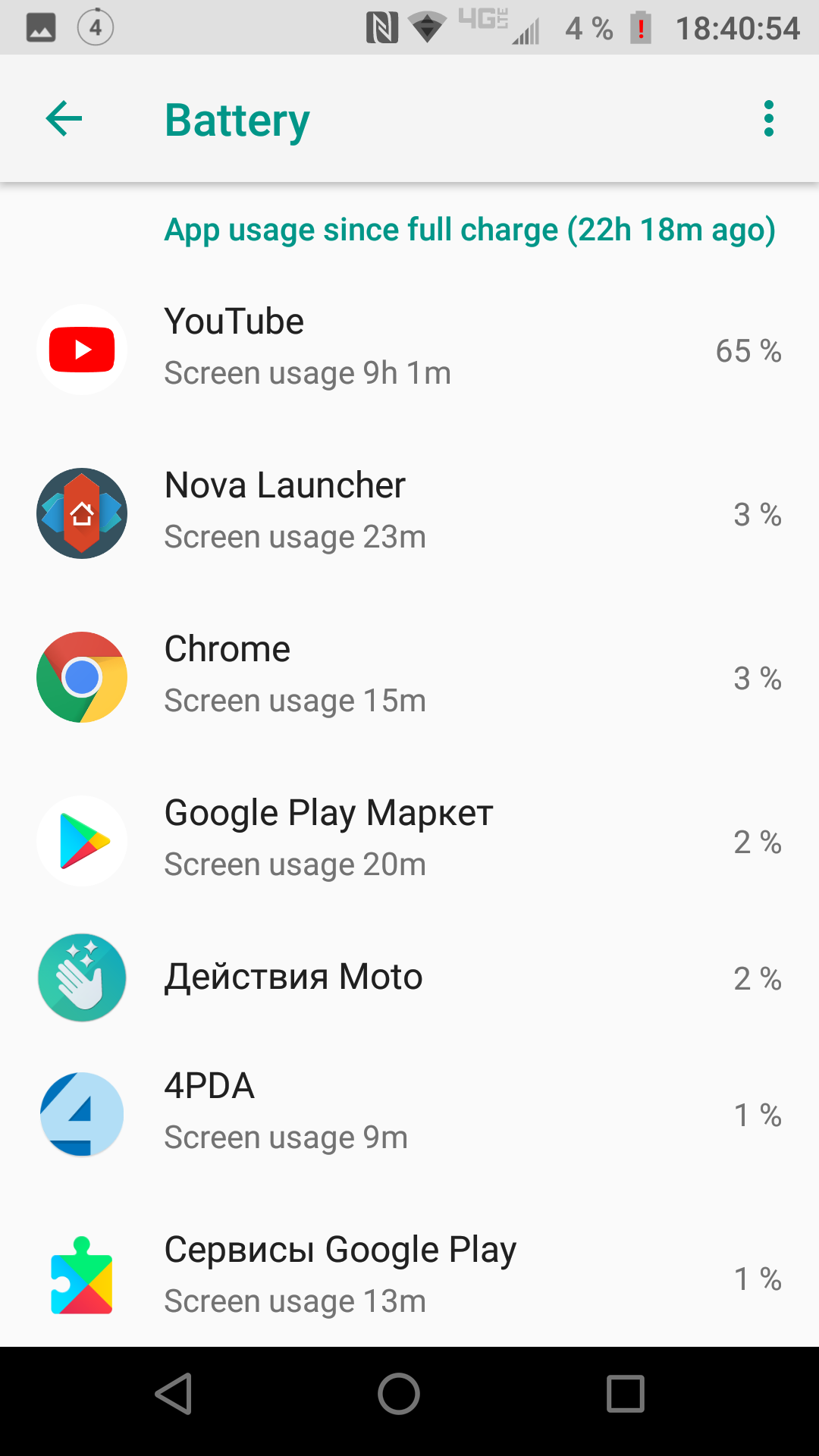819x1456 pixels.
Task: View Nova Launcher battery usage
Action: coord(409,513)
